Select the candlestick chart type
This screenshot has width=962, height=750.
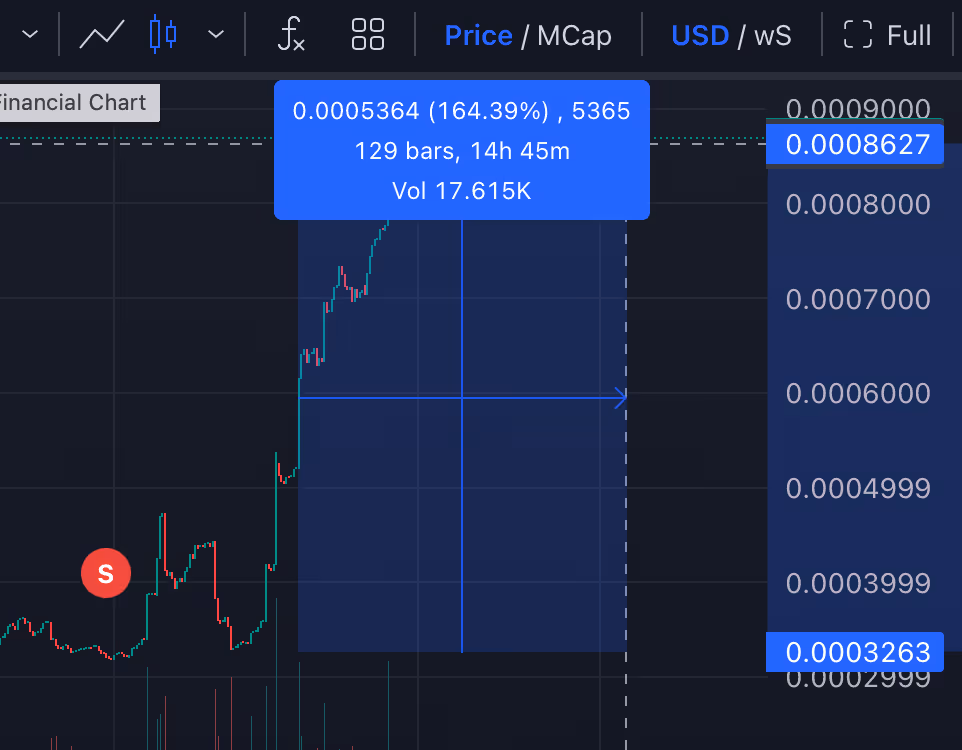click(x=163, y=34)
